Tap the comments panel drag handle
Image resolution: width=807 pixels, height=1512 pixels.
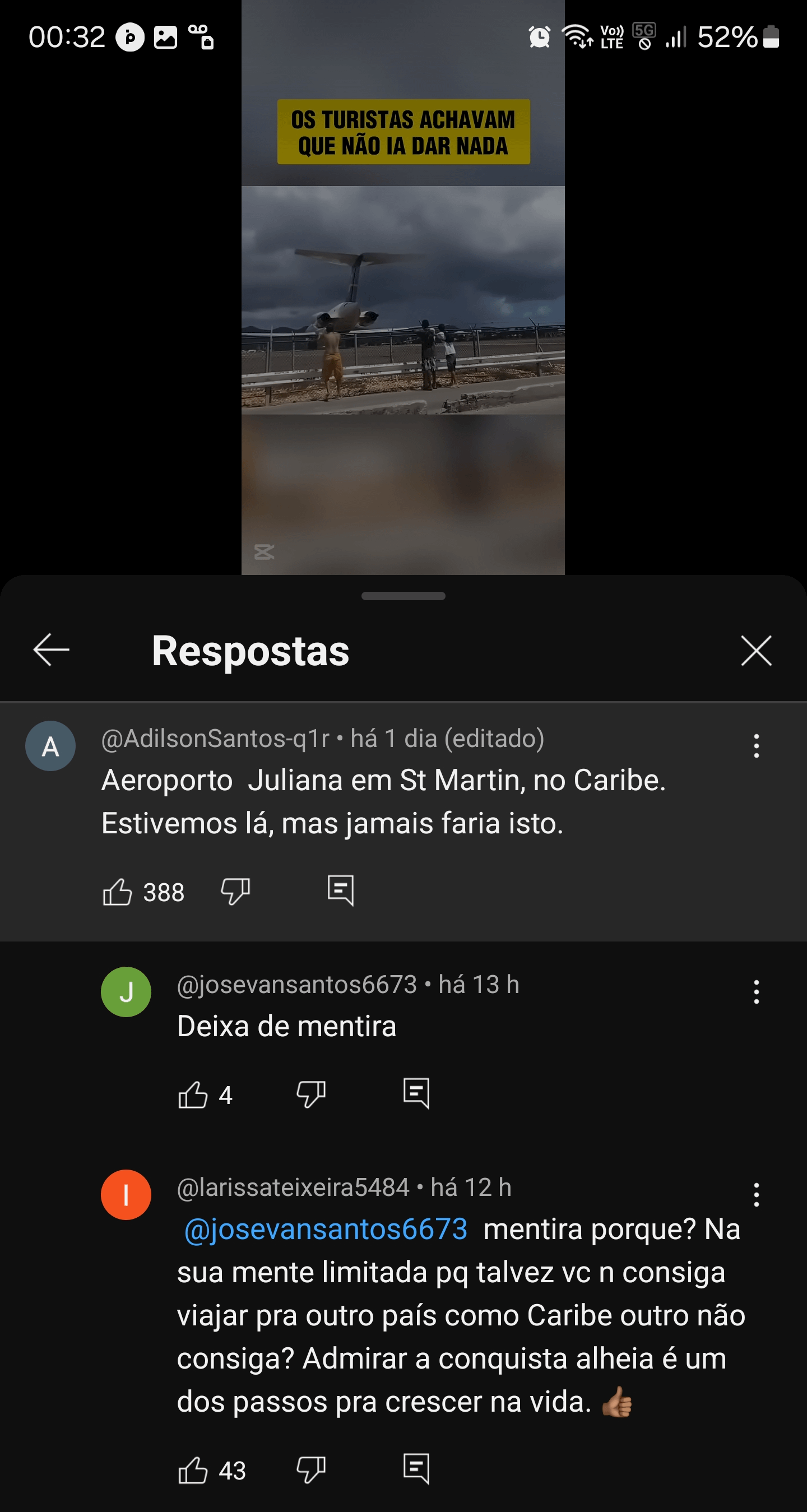[403, 596]
